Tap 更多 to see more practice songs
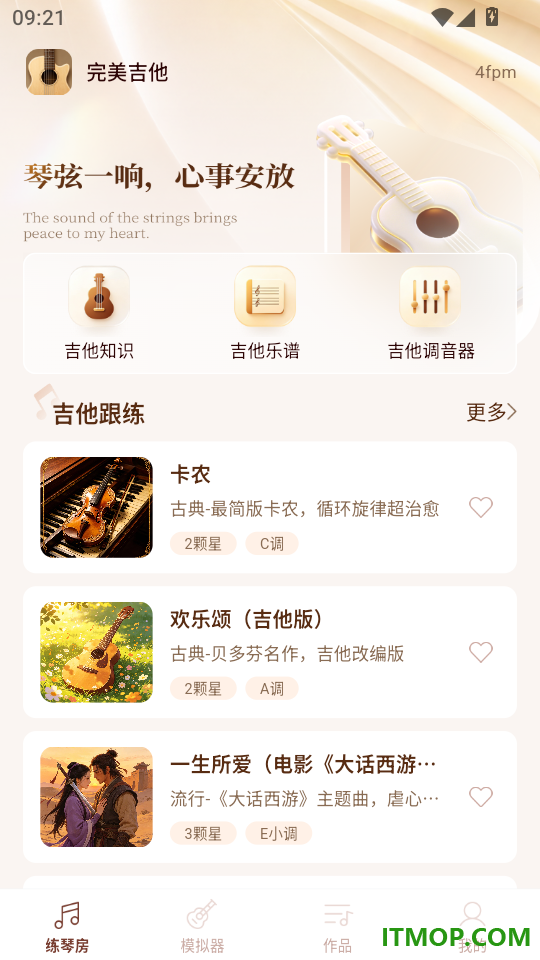Viewport: 540px width, 960px height. click(x=492, y=412)
